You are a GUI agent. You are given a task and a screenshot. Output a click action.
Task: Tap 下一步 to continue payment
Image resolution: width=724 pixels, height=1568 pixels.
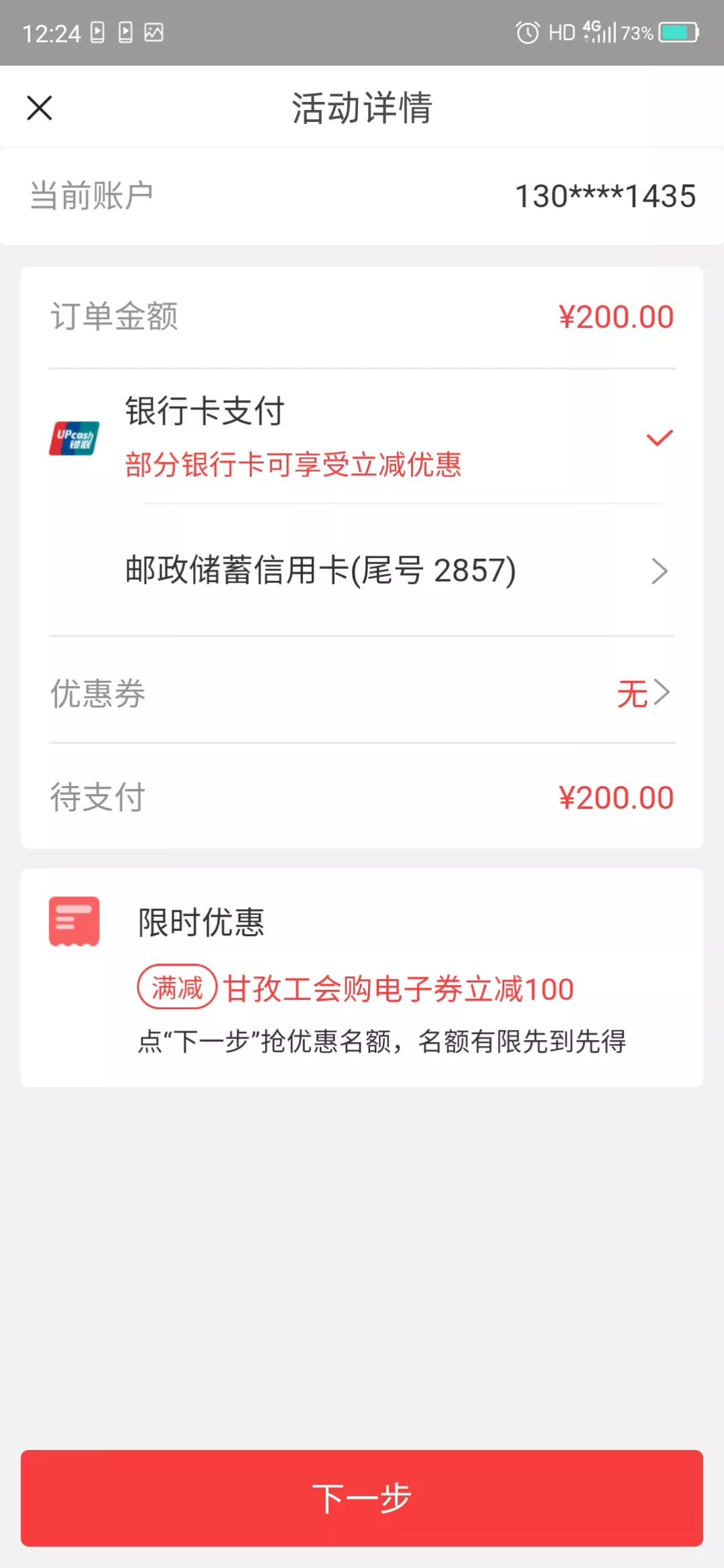tap(362, 1498)
